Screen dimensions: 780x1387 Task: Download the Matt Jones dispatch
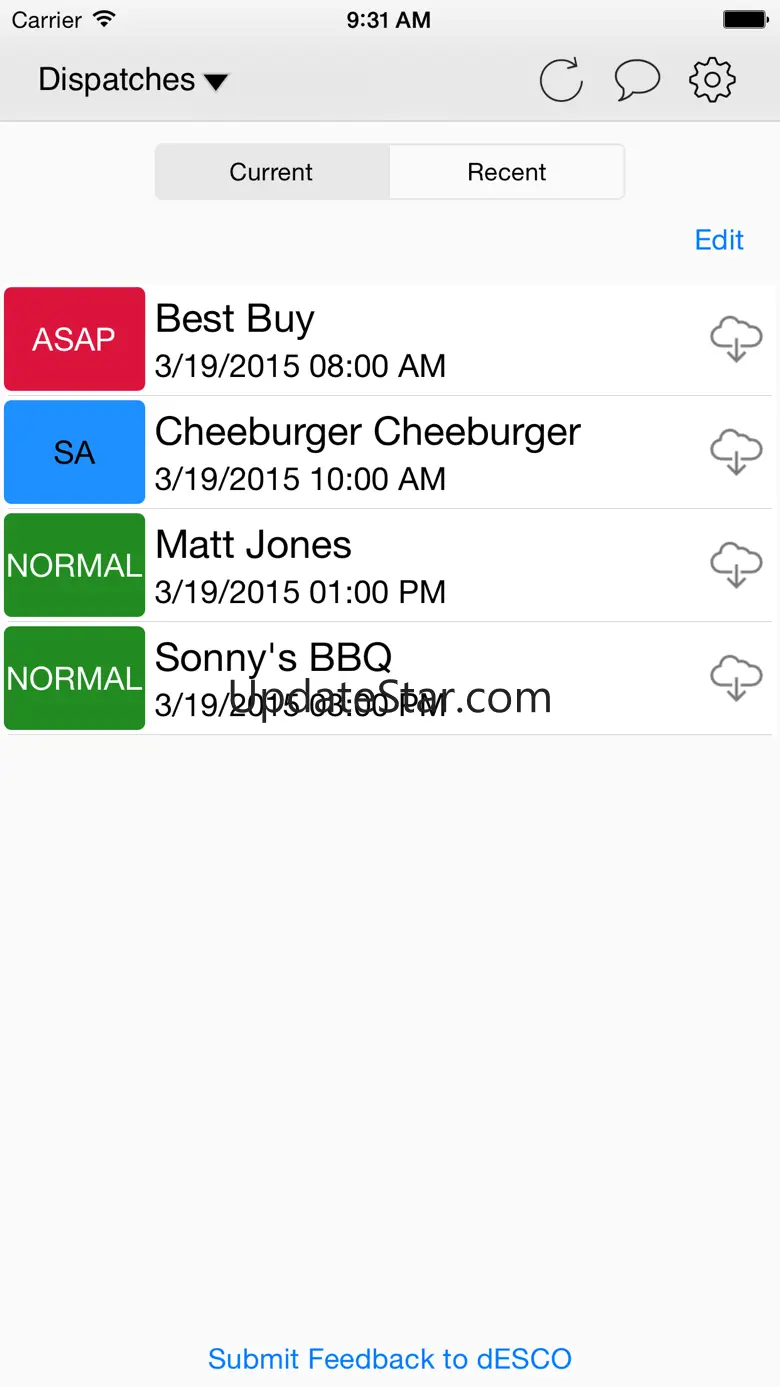pyautogui.click(x=736, y=566)
